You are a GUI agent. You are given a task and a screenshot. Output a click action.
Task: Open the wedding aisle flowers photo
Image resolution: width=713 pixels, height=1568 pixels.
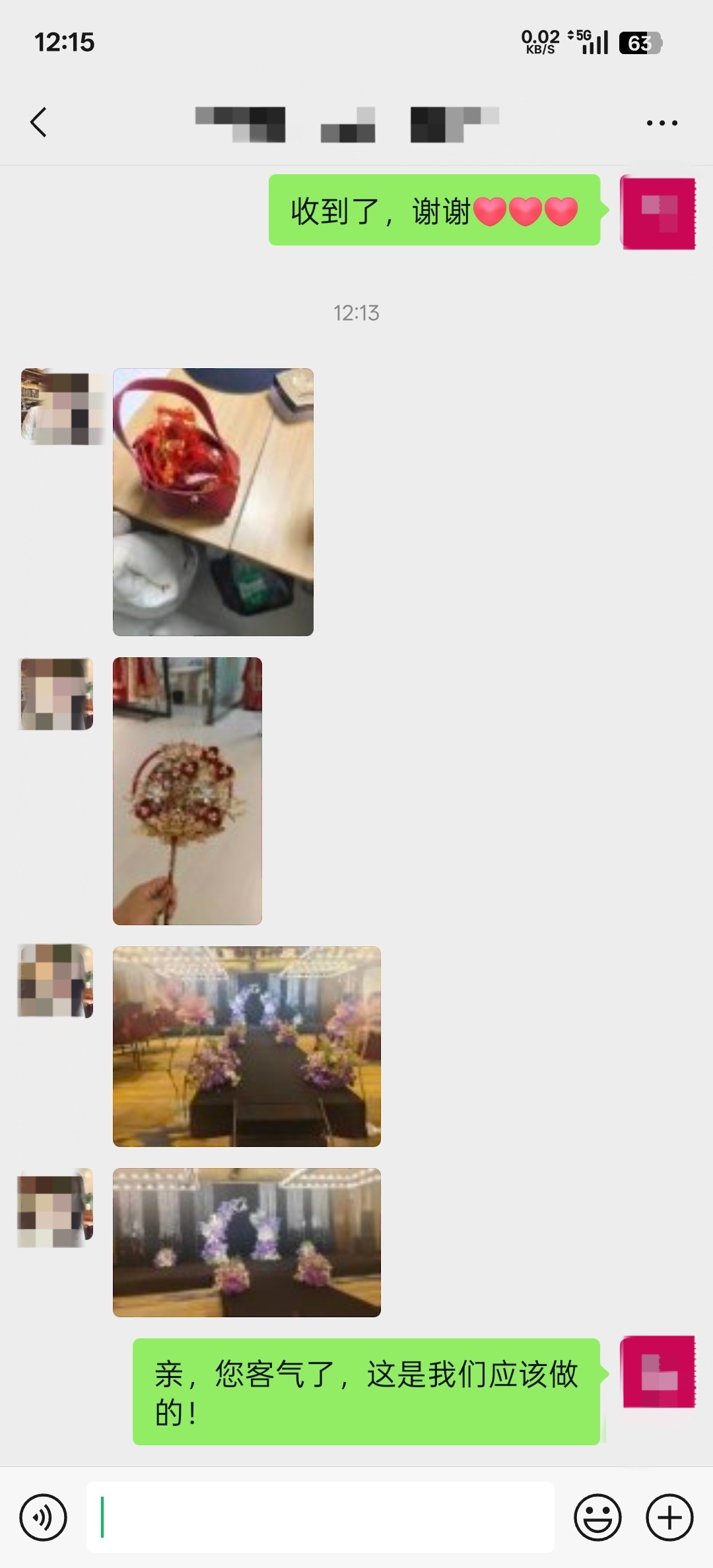[x=246, y=1046]
